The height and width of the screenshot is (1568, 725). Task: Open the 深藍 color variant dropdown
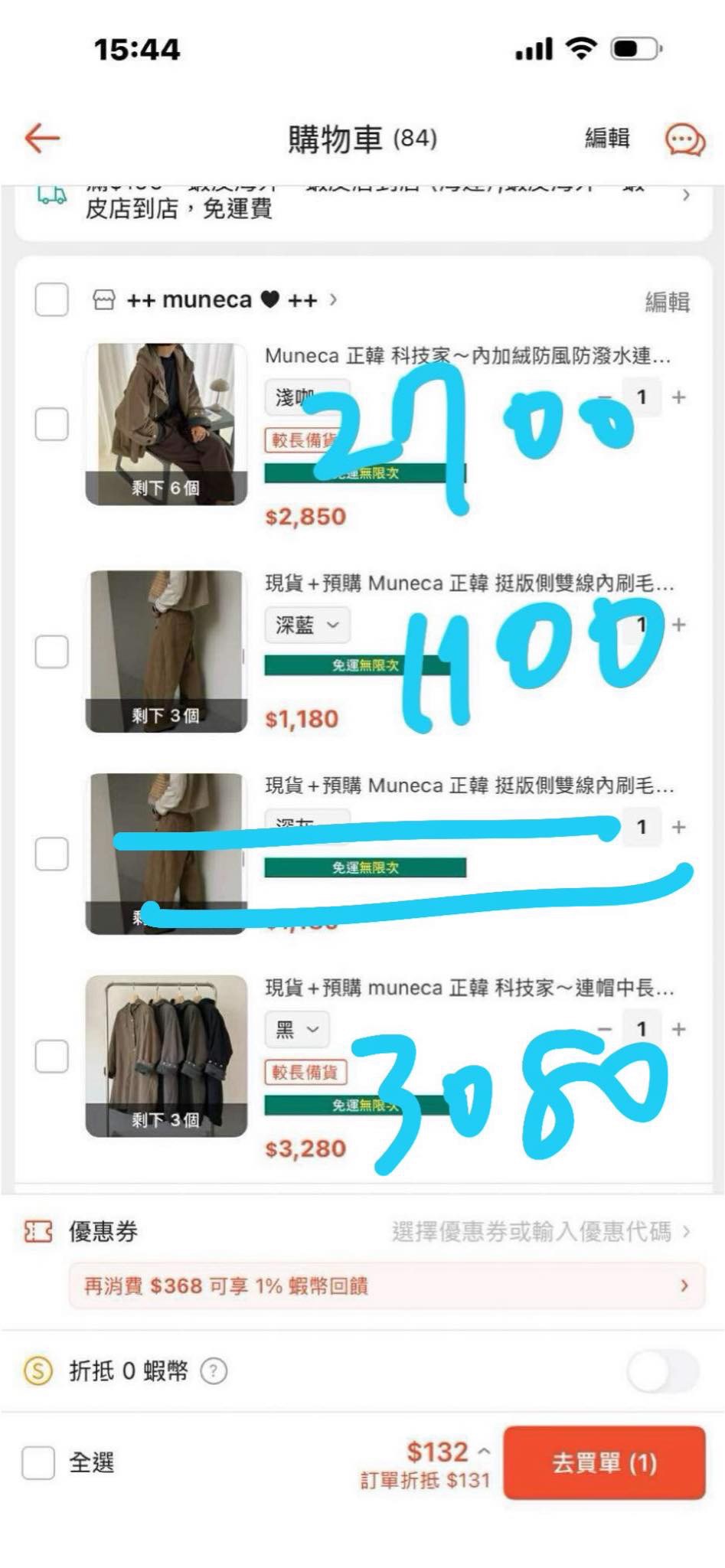[x=307, y=625]
